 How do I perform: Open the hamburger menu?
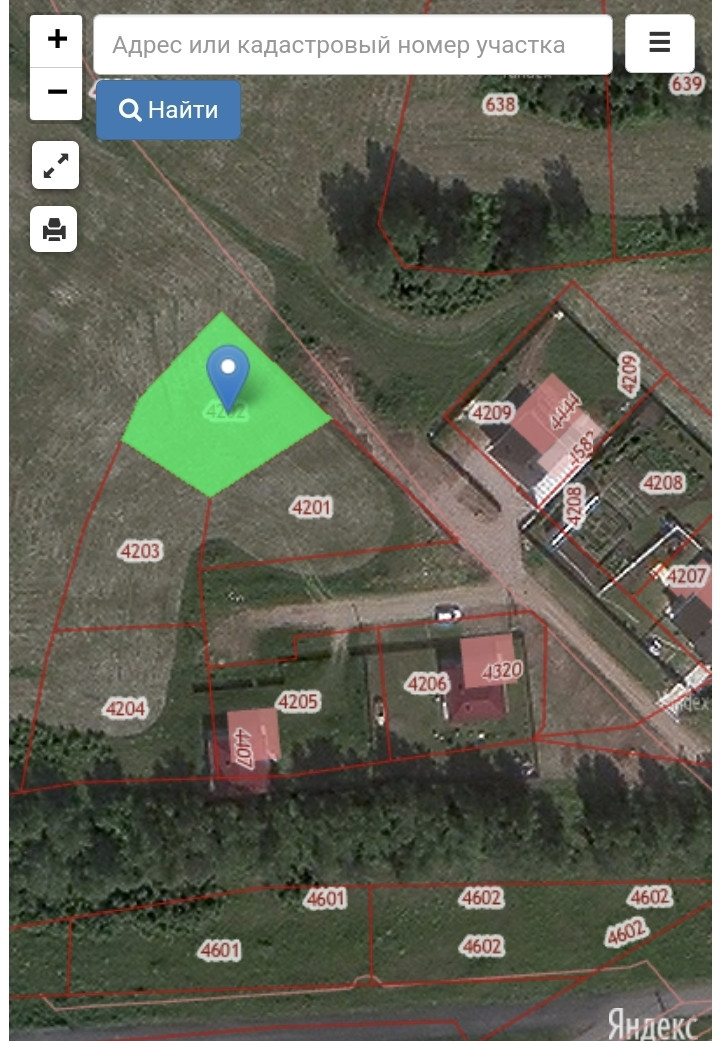click(x=659, y=43)
